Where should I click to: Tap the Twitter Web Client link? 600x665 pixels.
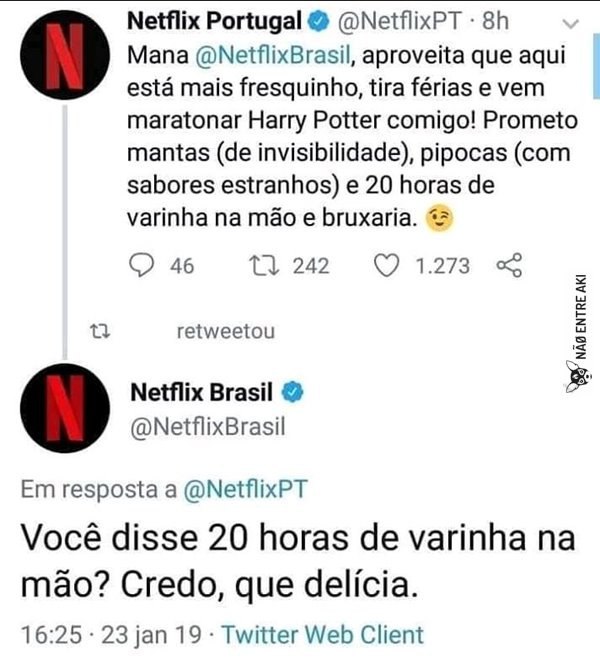[x=323, y=635]
